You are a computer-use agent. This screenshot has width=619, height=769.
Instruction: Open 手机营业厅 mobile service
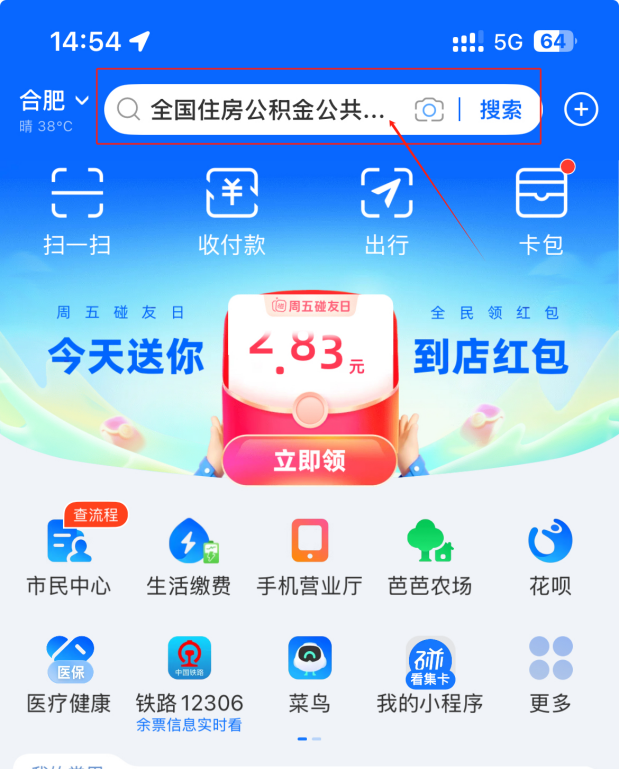click(309, 556)
